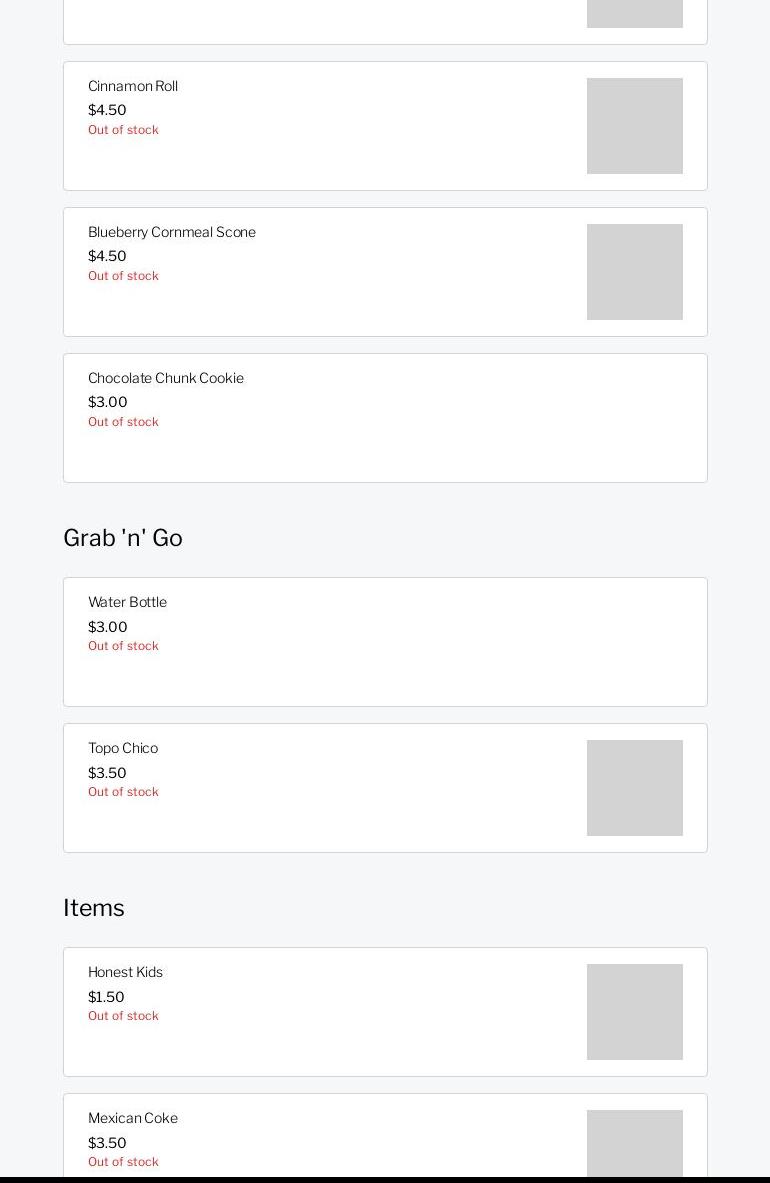This screenshot has width=770, height=1183.
Task: Open the Topo Chico card
Action: pyautogui.click(x=385, y=788)
